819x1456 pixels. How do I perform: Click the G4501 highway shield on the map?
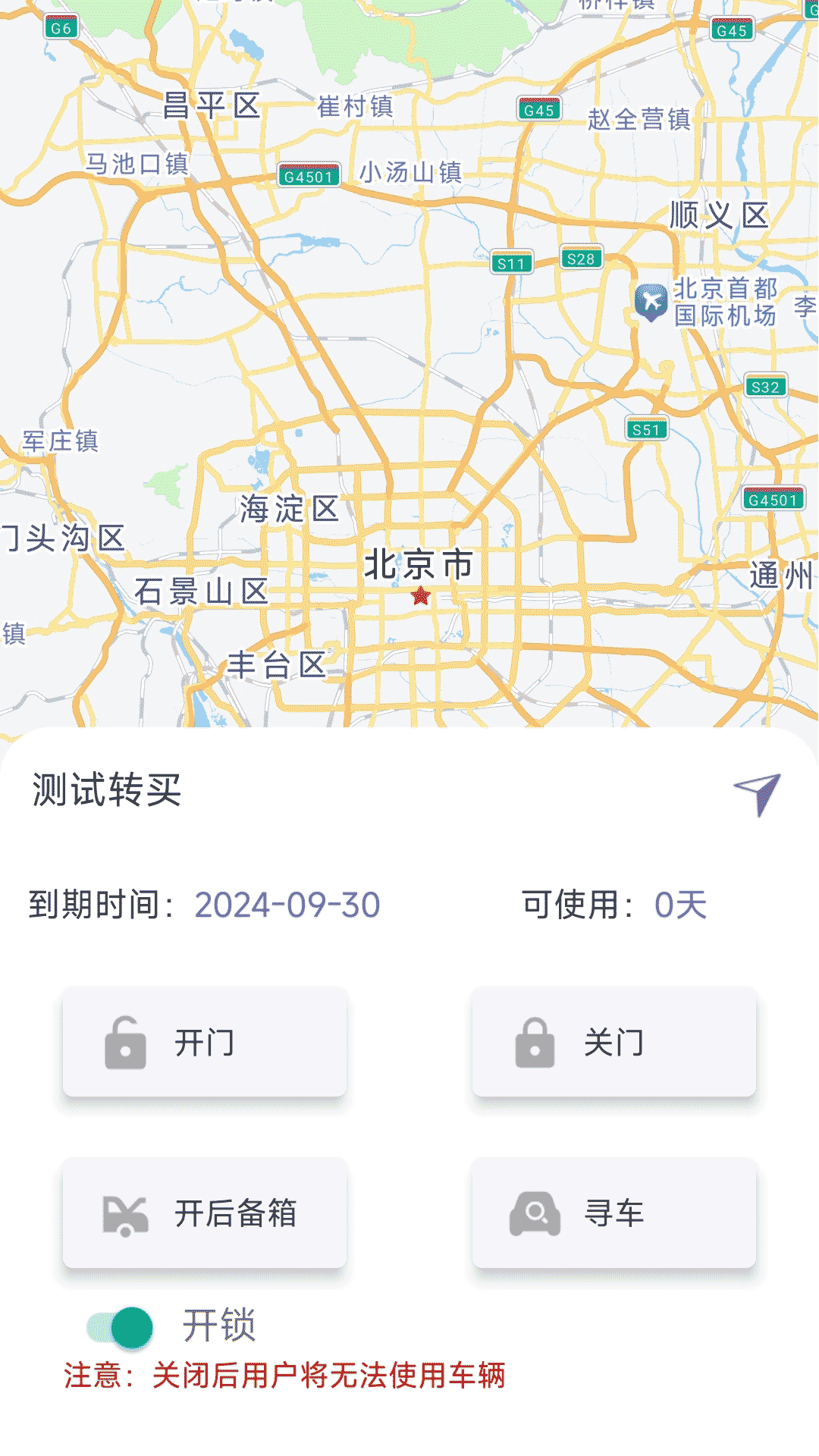[x=307, y=174]
